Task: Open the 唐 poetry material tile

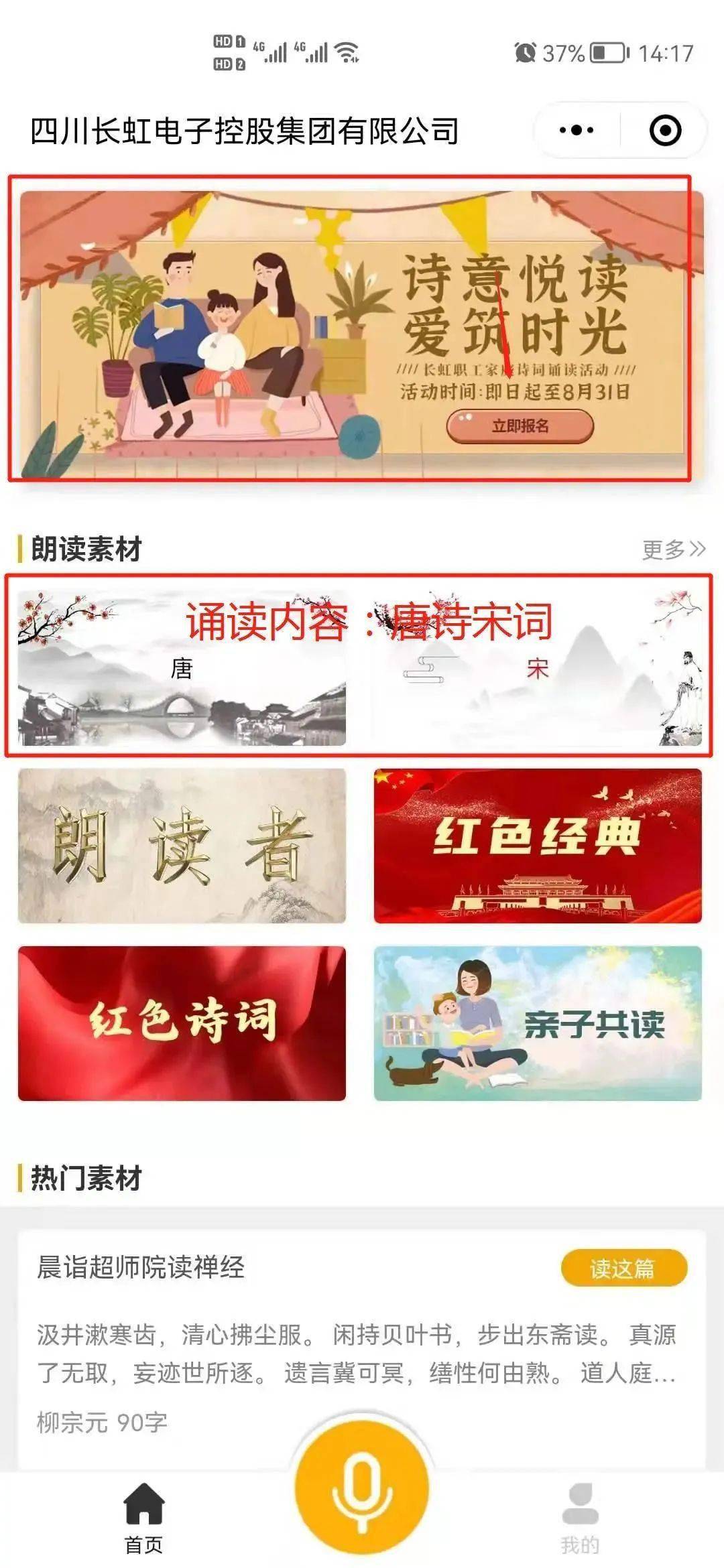Action: tap(182, 668)
